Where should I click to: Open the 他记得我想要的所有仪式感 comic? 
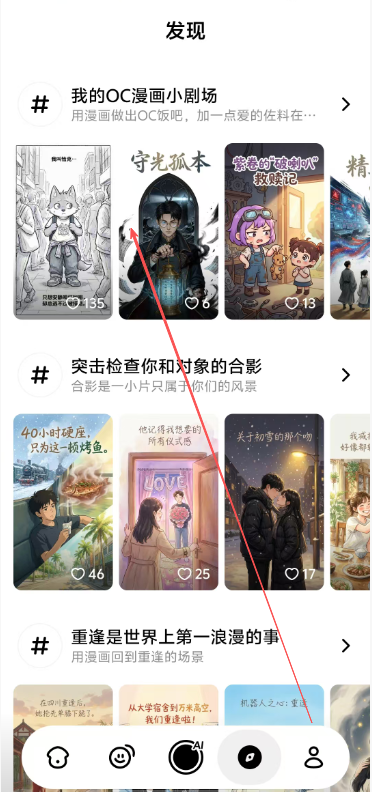[x=168, y=502]
